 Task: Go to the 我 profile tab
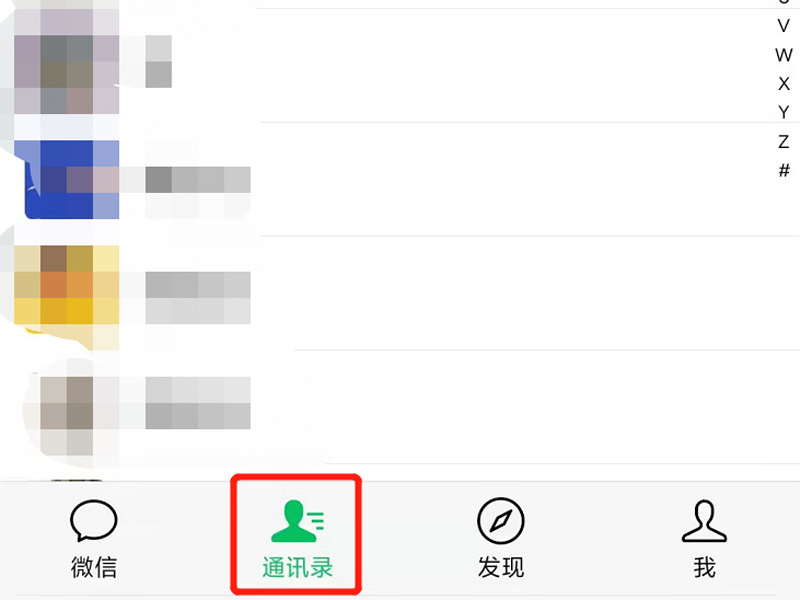[x=704, y=540]
